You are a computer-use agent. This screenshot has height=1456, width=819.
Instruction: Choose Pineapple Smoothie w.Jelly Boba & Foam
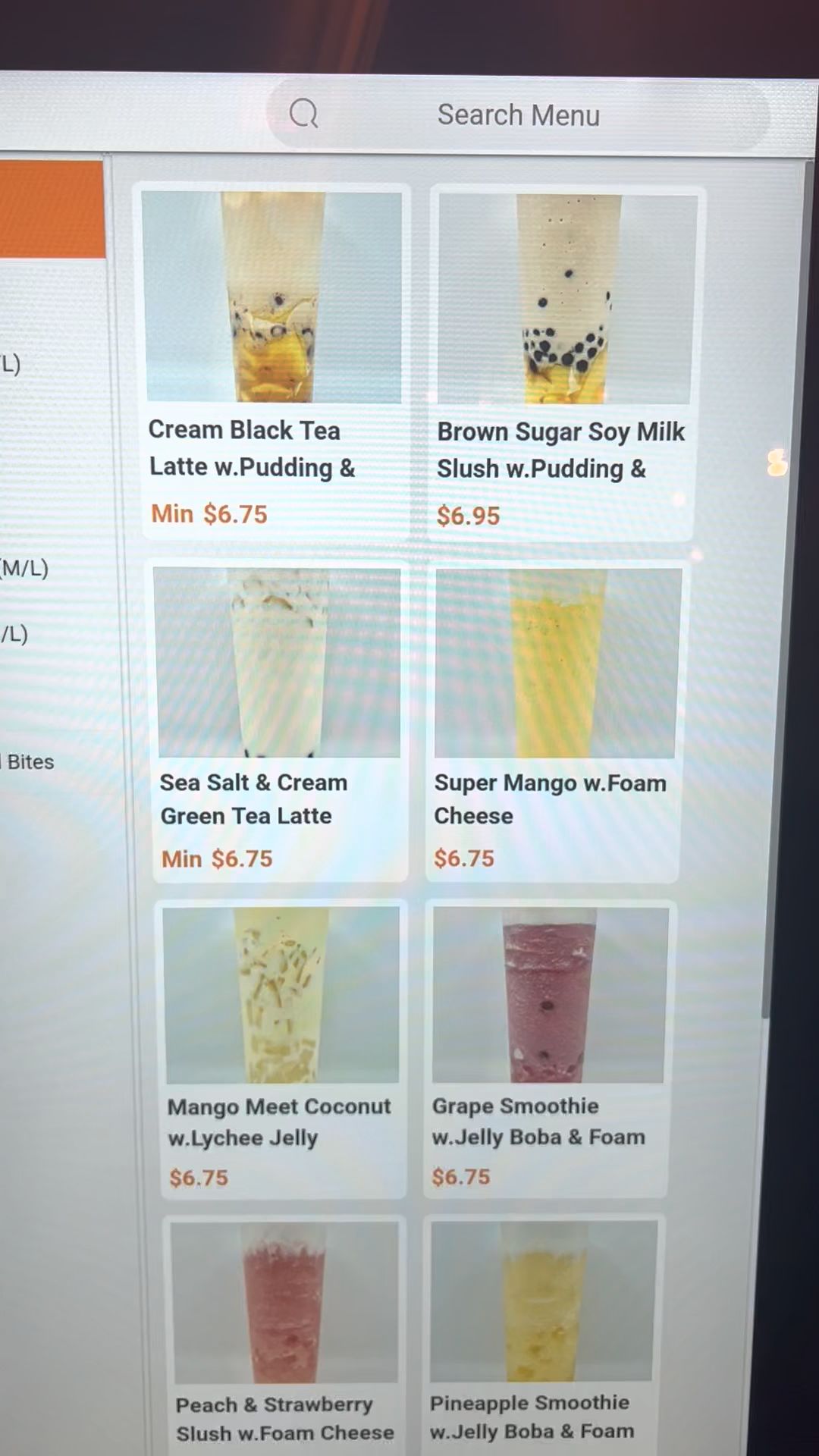point(543,1333)
